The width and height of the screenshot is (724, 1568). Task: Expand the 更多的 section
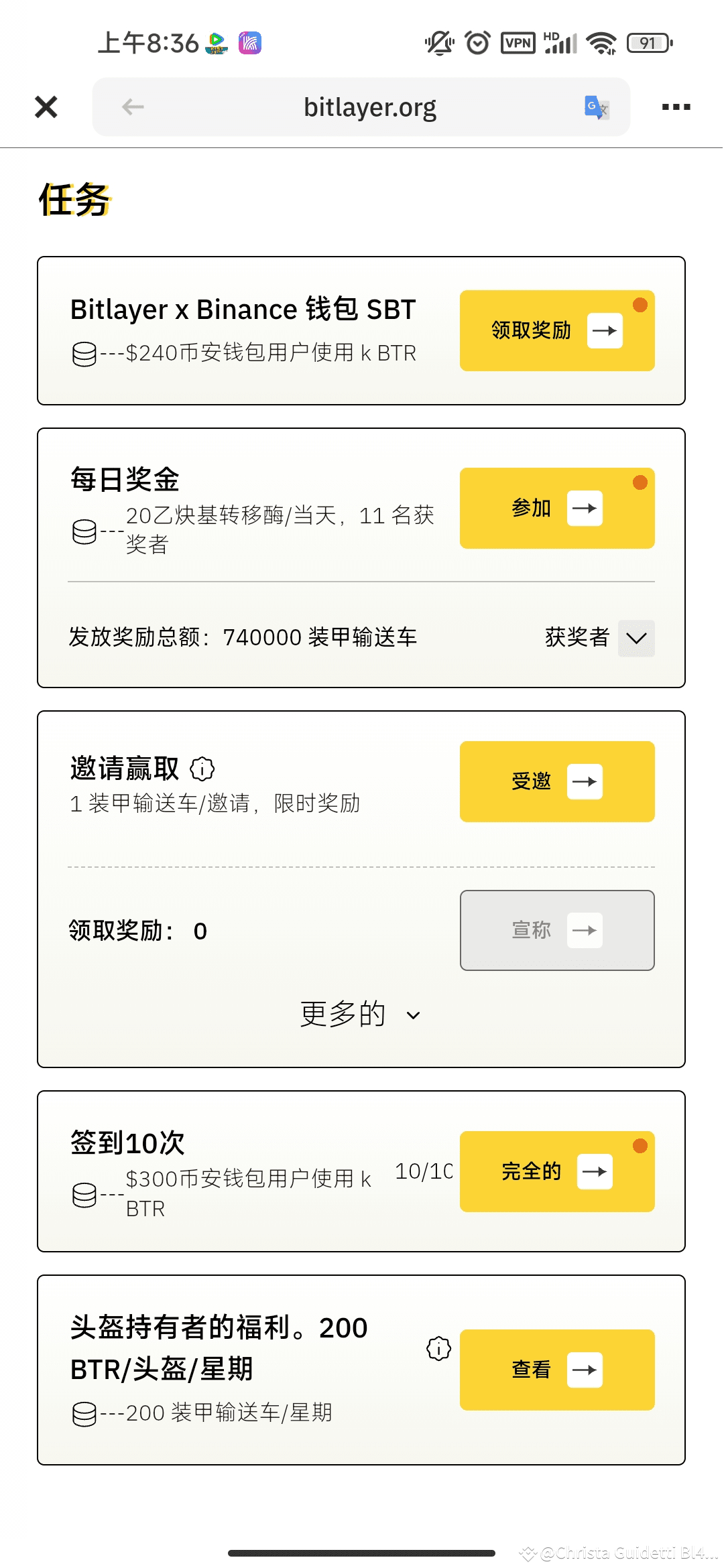[x=361, y=1014]
